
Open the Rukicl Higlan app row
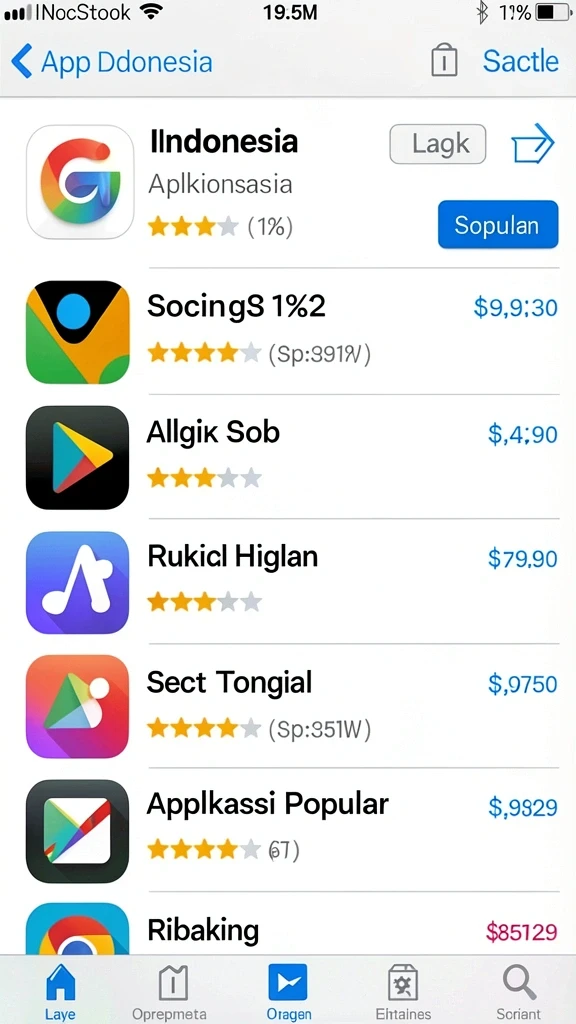[x=292, y=581]
